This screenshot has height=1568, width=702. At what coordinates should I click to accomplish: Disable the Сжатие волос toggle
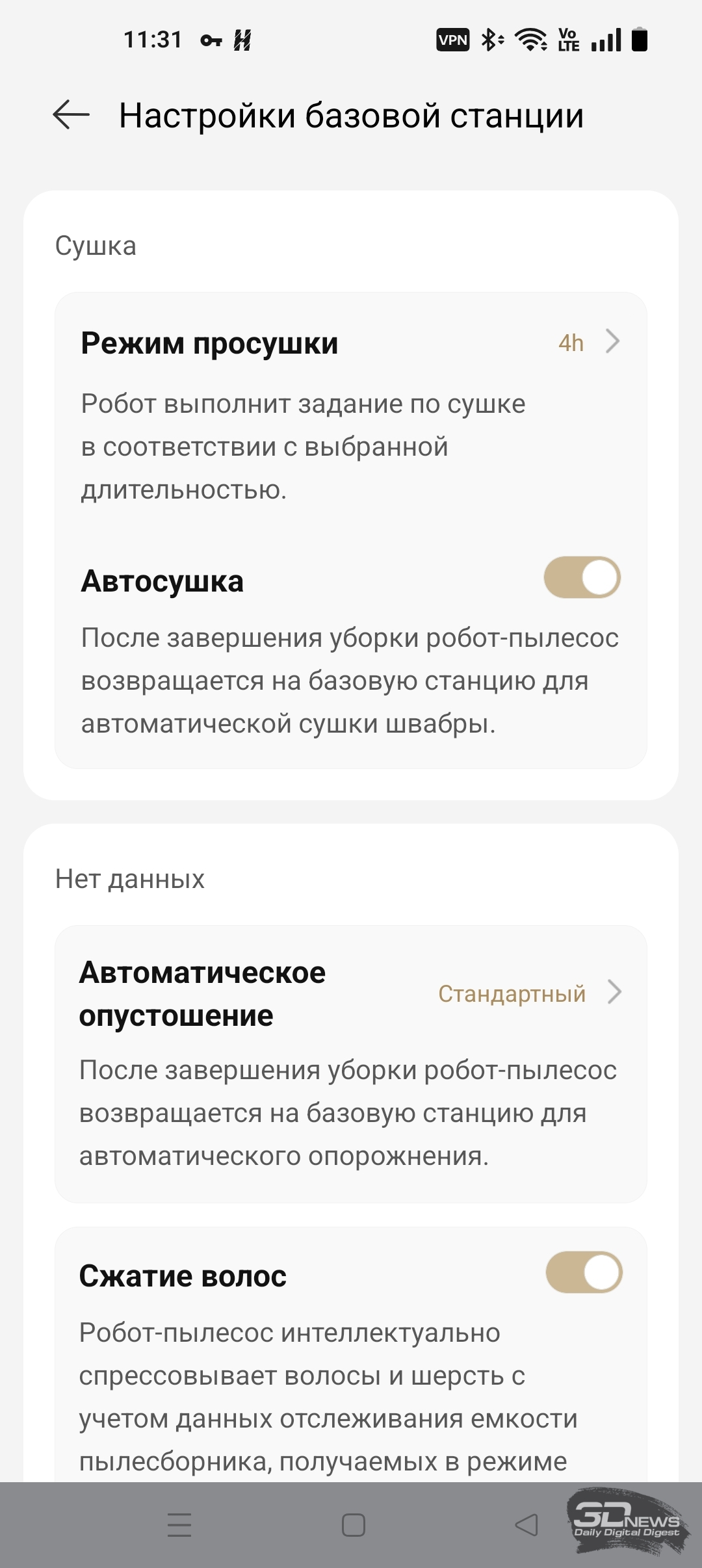[584, 1272]
